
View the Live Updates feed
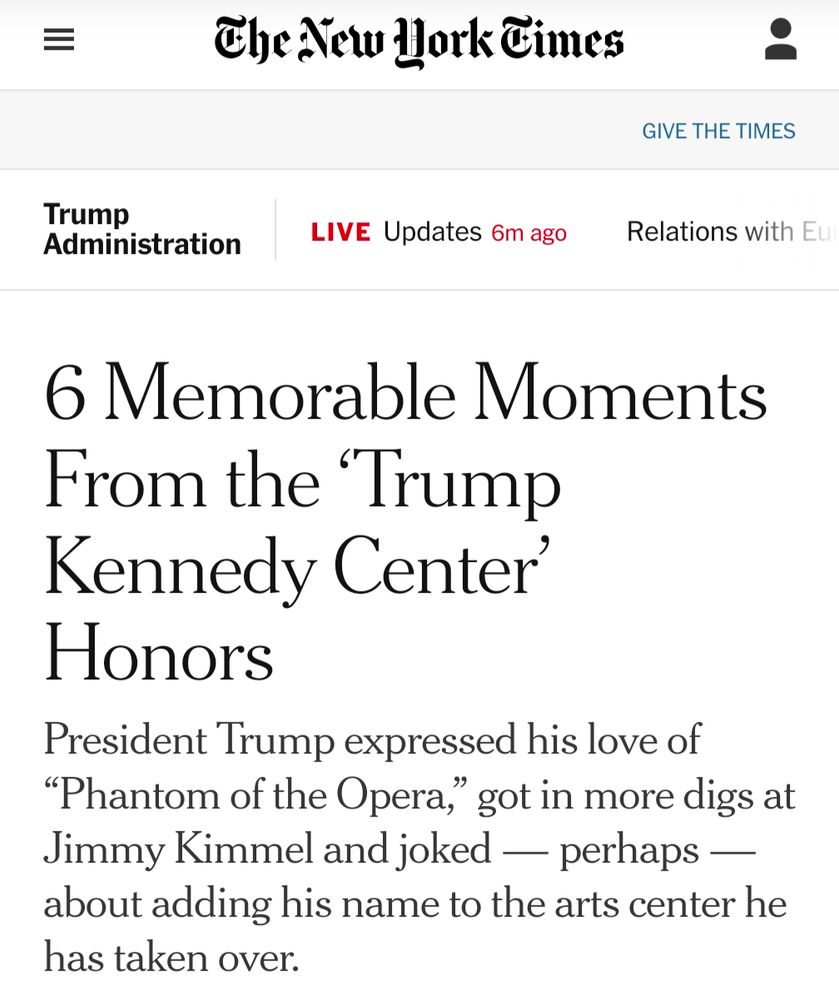(x=438, y=232)
